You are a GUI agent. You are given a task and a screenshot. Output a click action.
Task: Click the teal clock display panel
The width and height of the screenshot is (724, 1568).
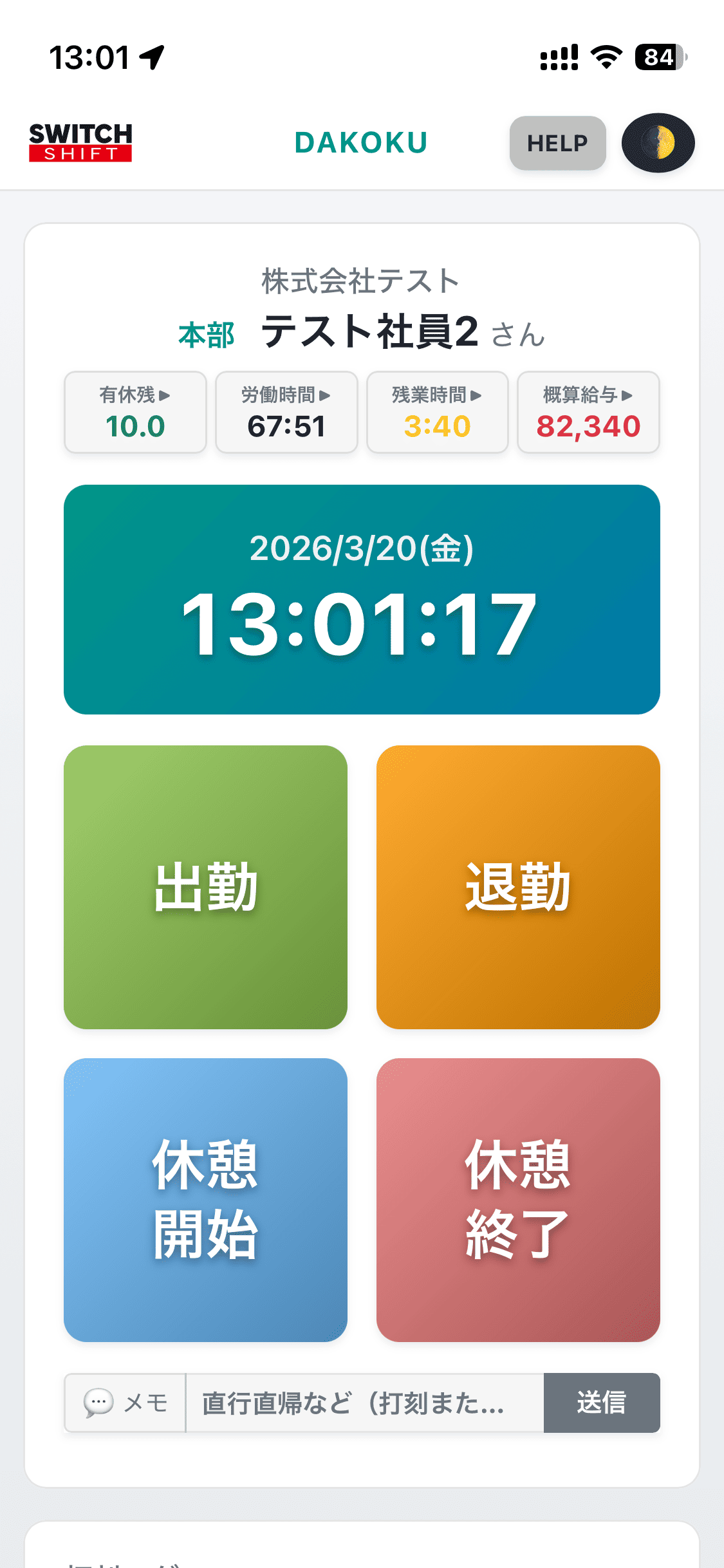[362, 599]
